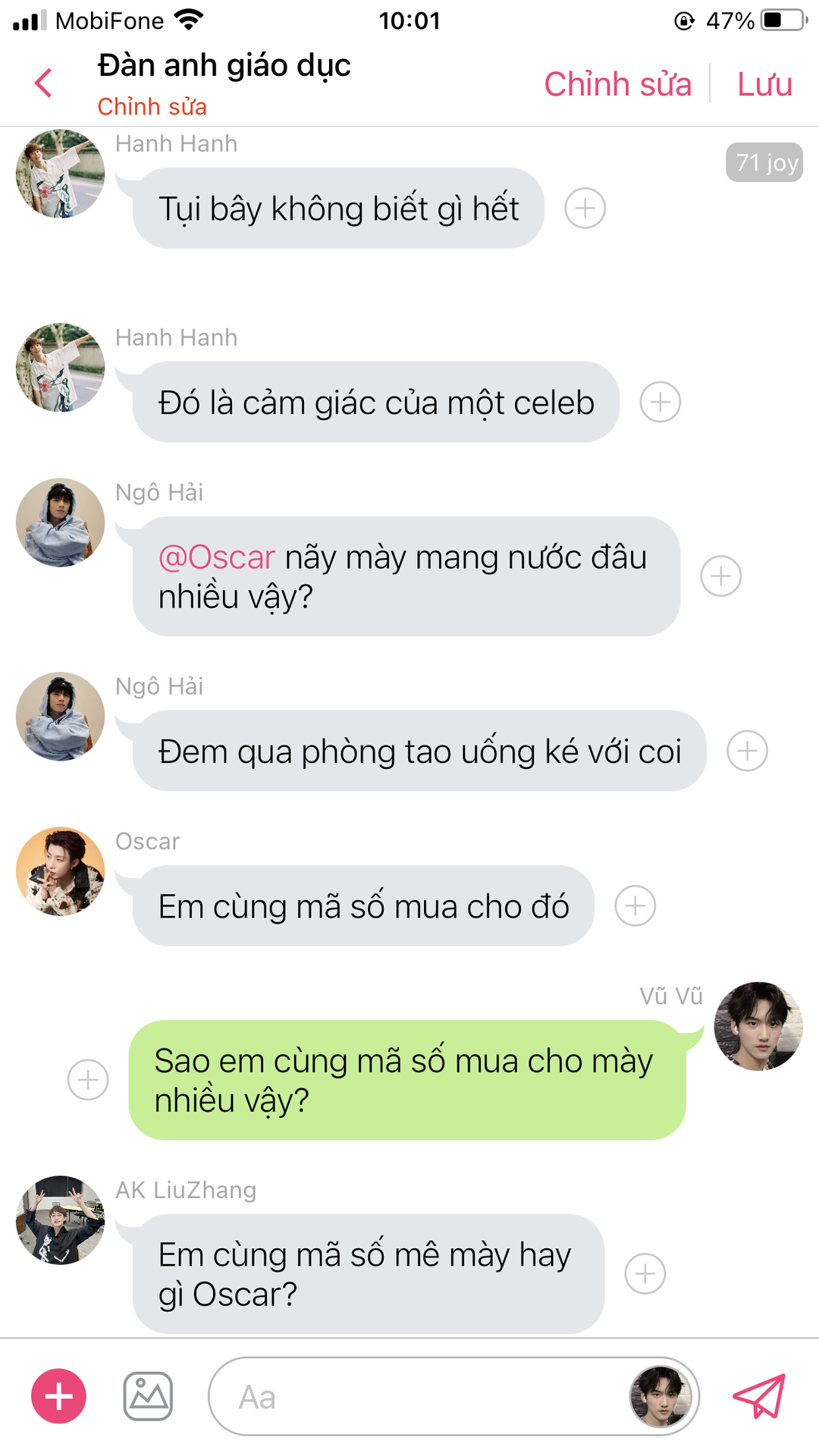Tap the Chỉnh sửa button at top right
Screen dimensions: 819x1456
[617, 84]
